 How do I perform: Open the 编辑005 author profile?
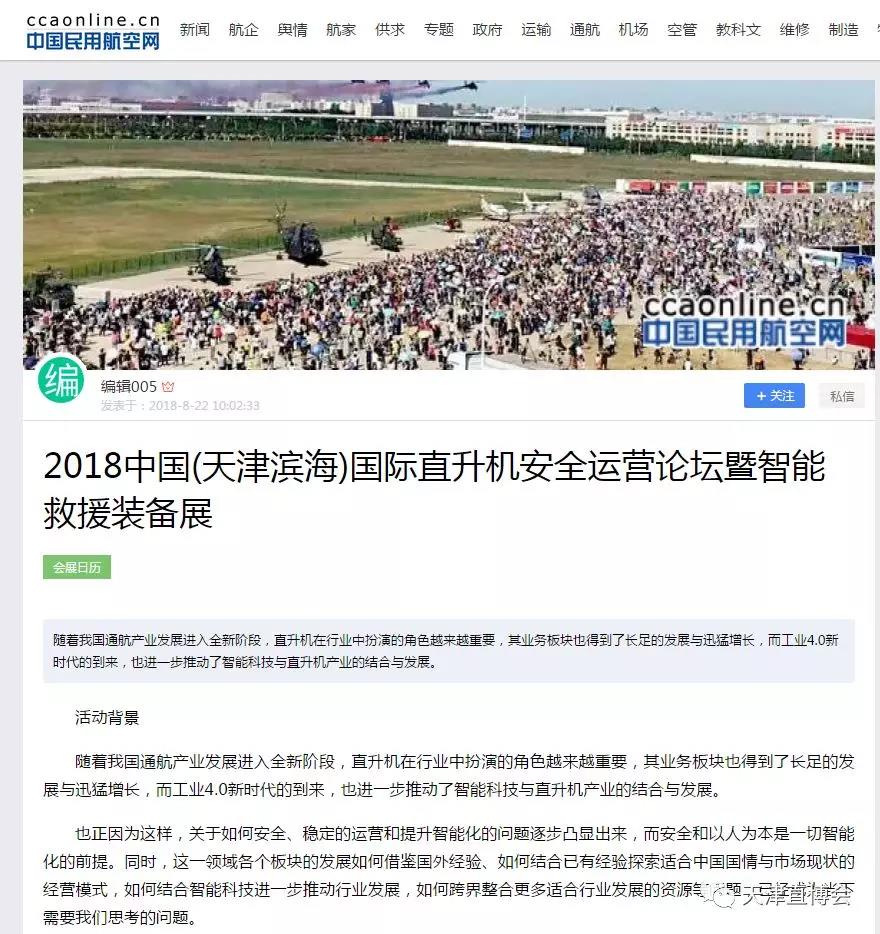(129, 387)
